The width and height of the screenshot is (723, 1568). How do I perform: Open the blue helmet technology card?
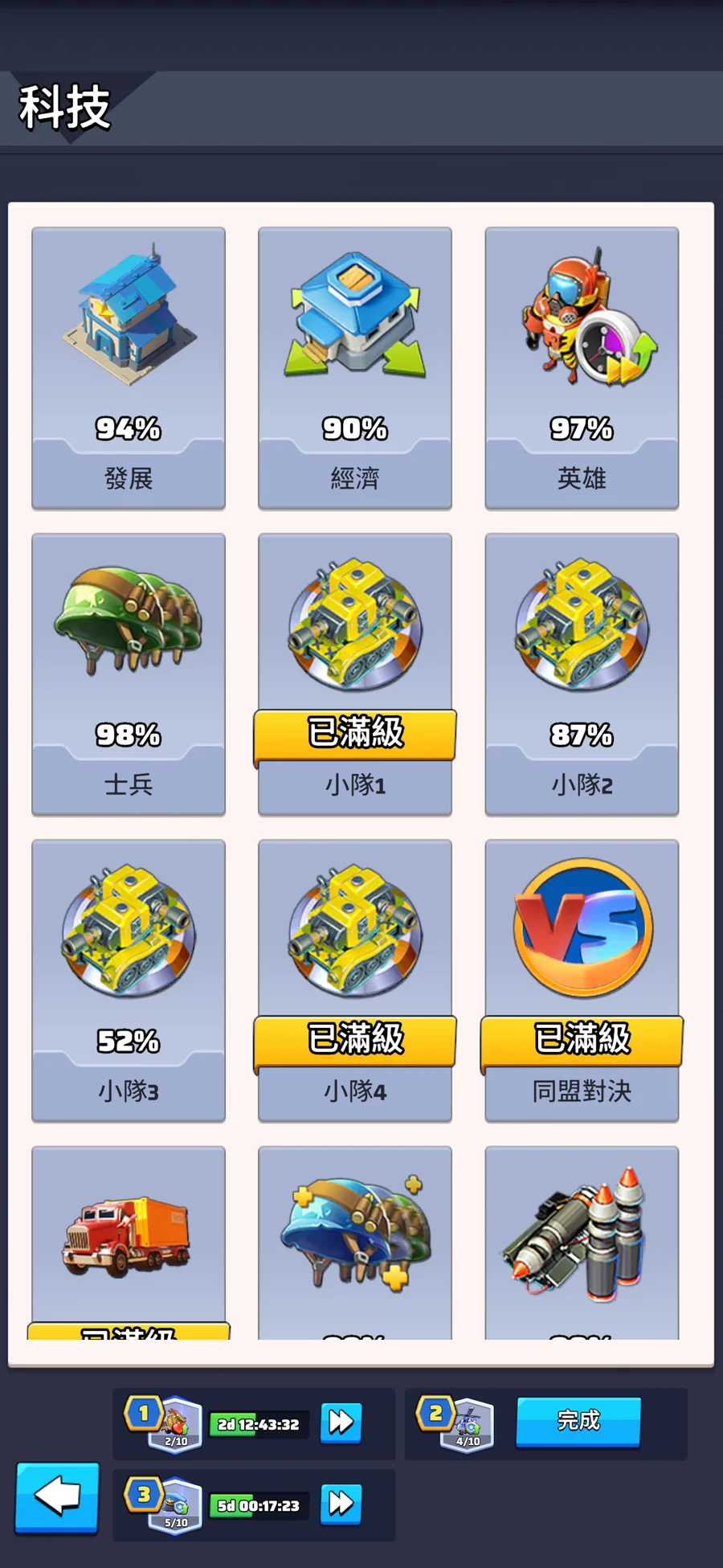coord(354,1242)
